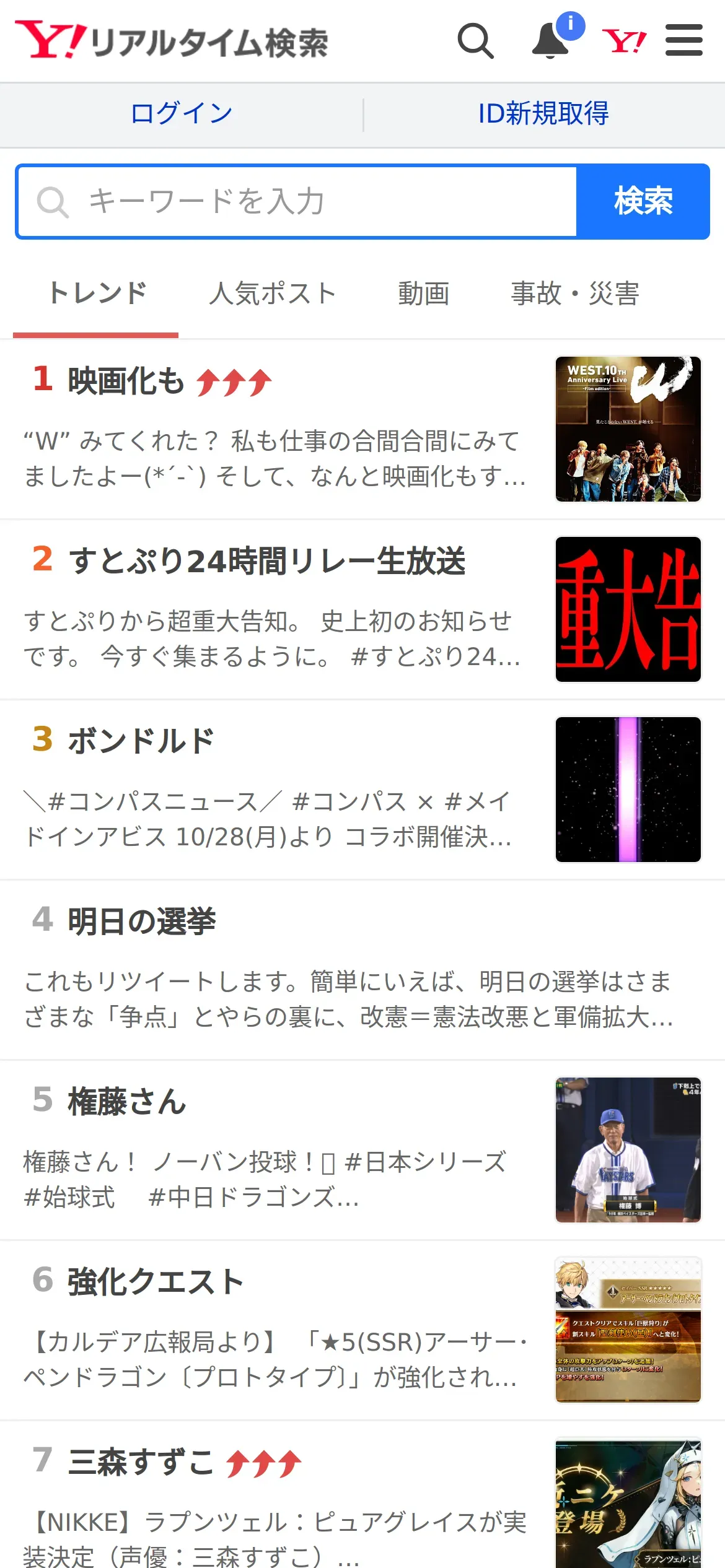Image resolution: width=725 pixels, height=1568 pixels.
Task: Tap the Yahoo! リアルタイム検索 logo
Action: [x=172, y=41]
